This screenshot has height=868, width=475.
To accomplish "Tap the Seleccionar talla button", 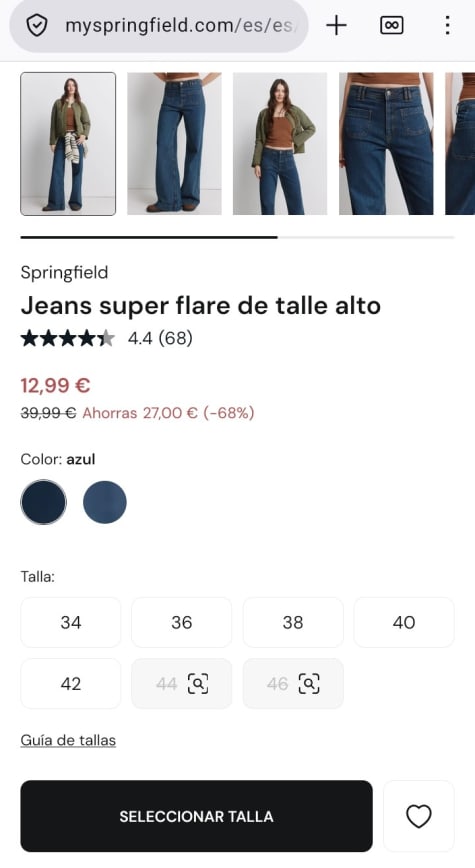I will coord(197,816).
